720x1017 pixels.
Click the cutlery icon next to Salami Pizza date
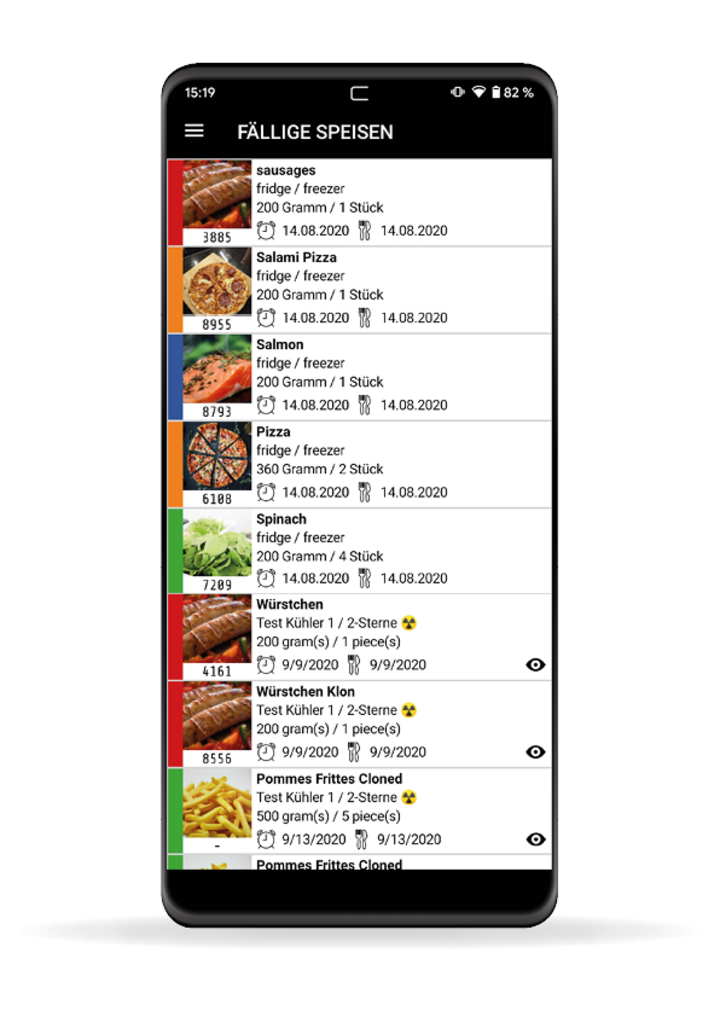tap(365, 318)
